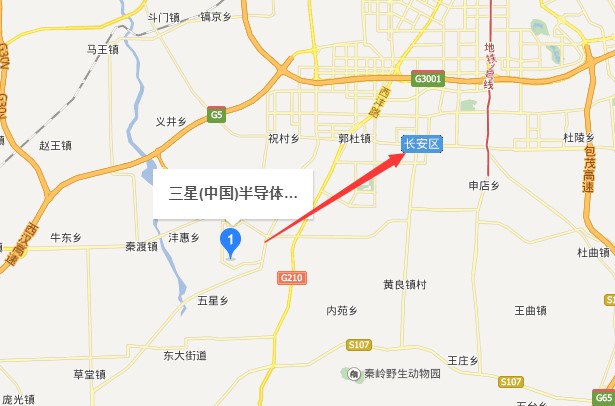Tap the blue location marker numbered 1
This screenshot has width=615, height=406.
pyautogui.click(x=232, y=241)
